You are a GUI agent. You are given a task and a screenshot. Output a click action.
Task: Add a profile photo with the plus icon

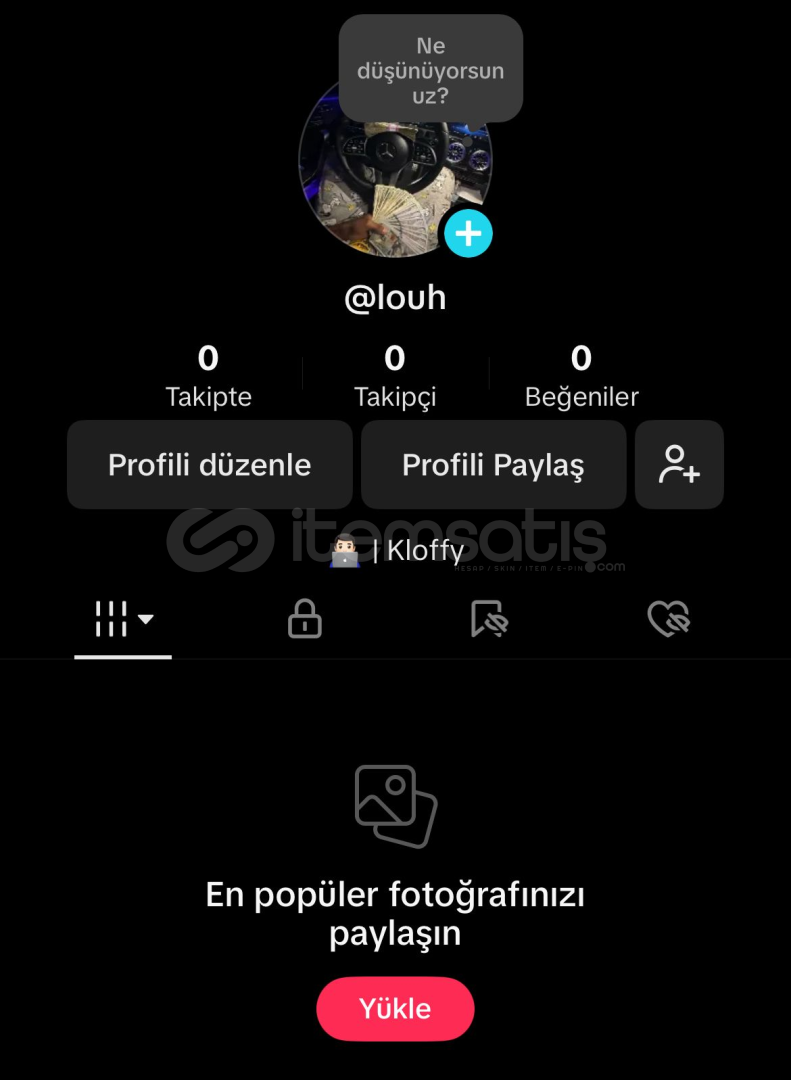click(x=468, y=234)
